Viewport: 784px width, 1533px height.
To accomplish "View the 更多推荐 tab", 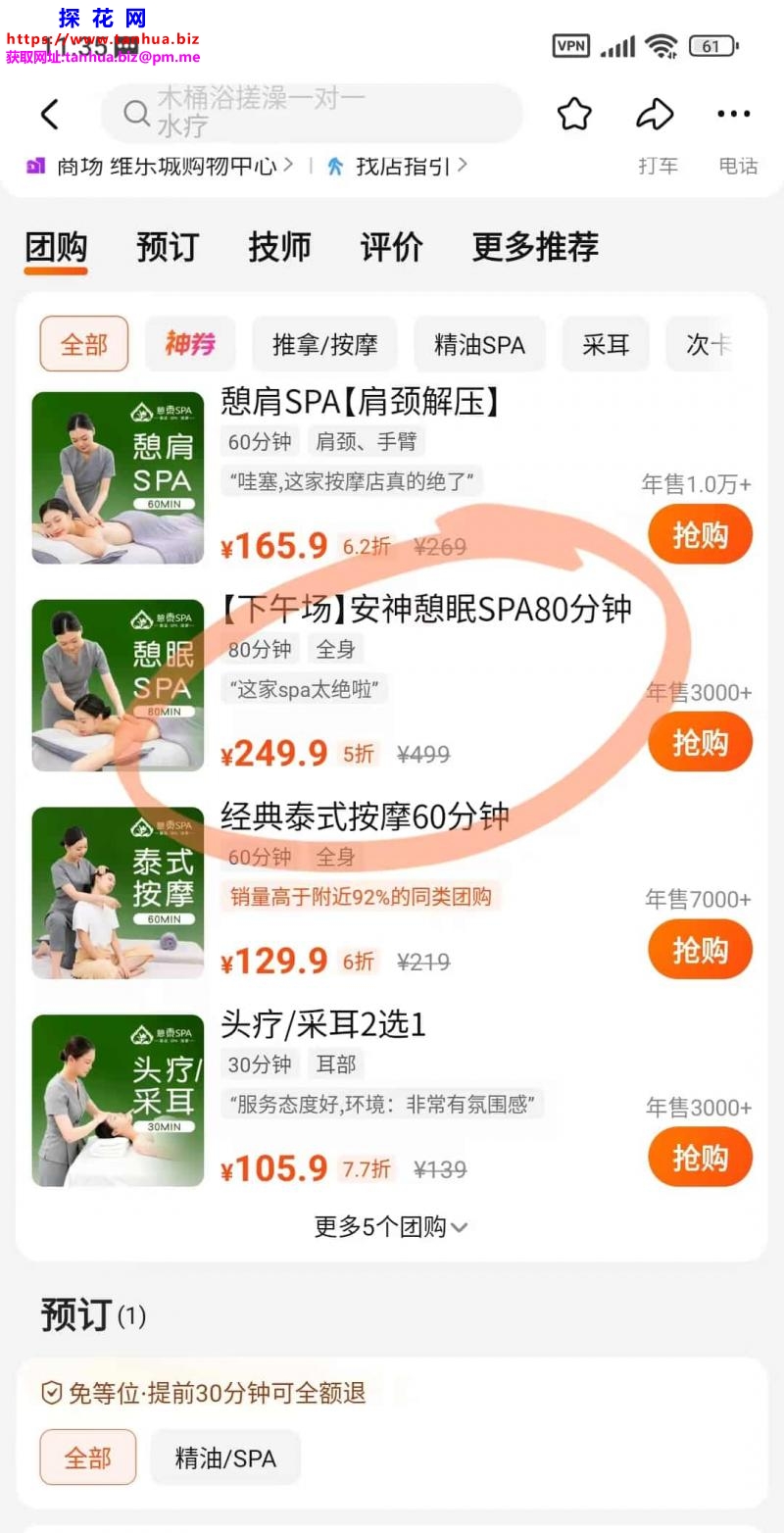I will tap(535, 247).
